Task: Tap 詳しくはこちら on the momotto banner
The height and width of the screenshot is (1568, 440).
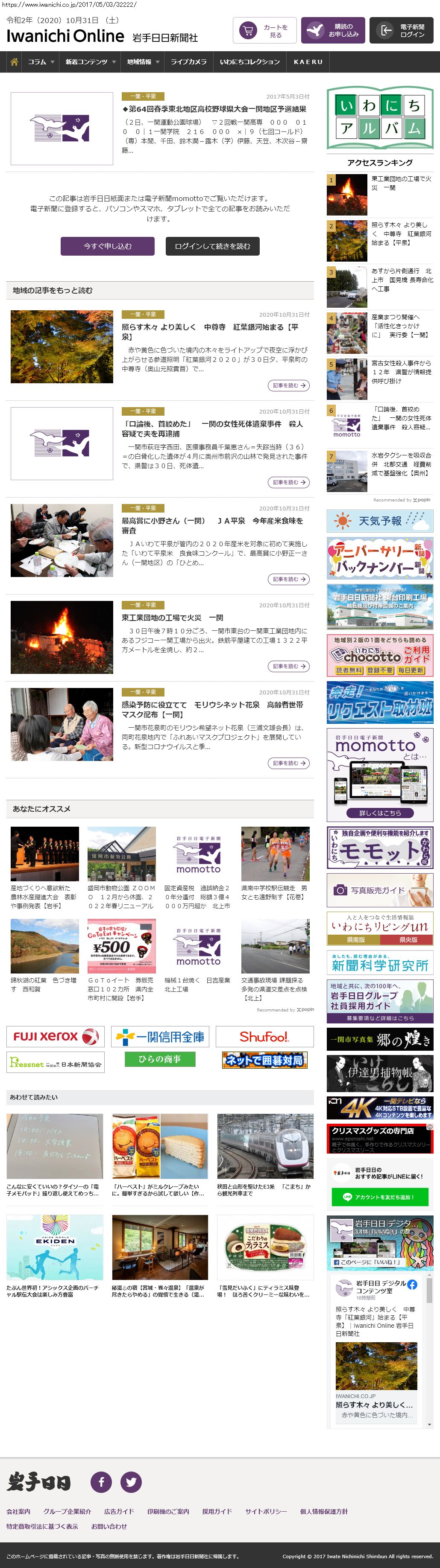Action: [x=380, y=813]
